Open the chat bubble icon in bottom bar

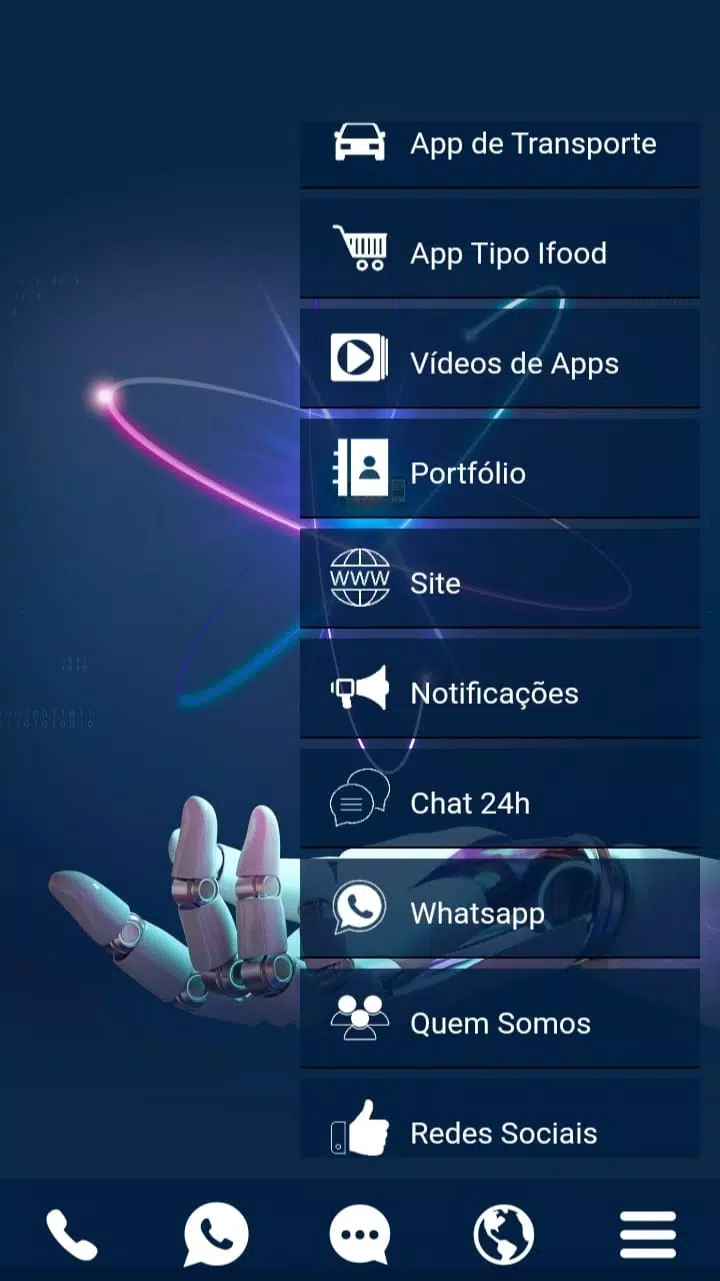[360, 1234]
